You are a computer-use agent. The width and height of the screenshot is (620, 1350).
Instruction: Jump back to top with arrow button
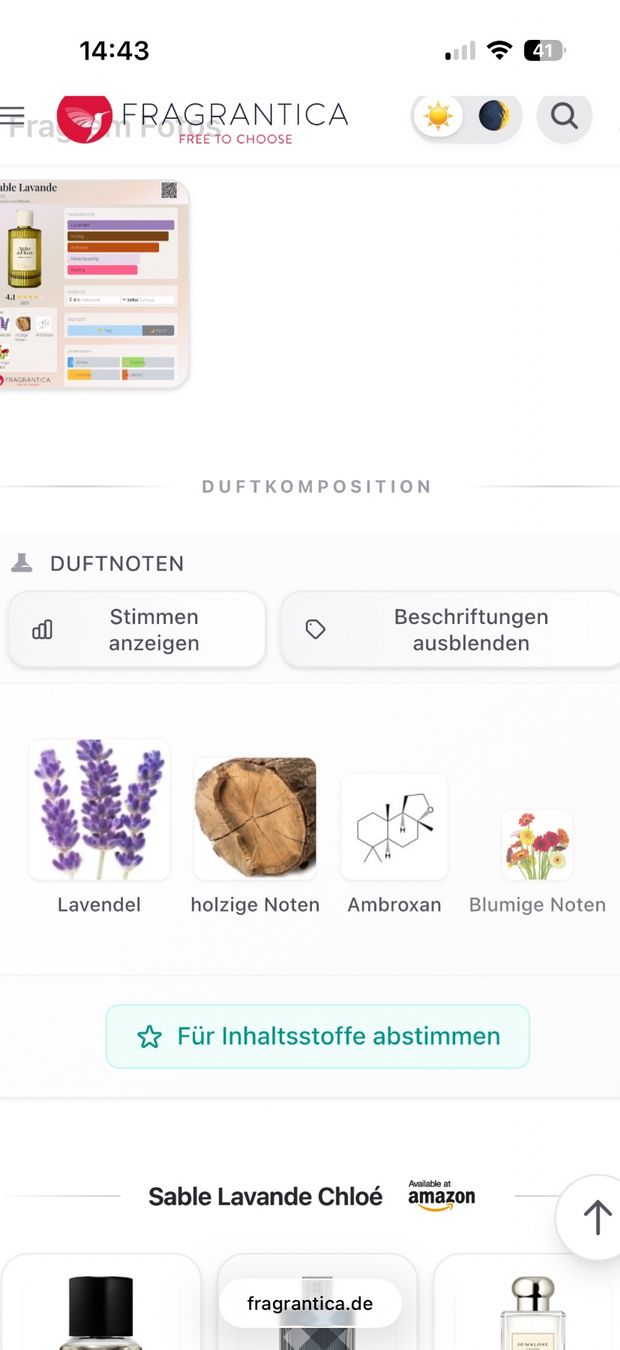(597, 1217)
